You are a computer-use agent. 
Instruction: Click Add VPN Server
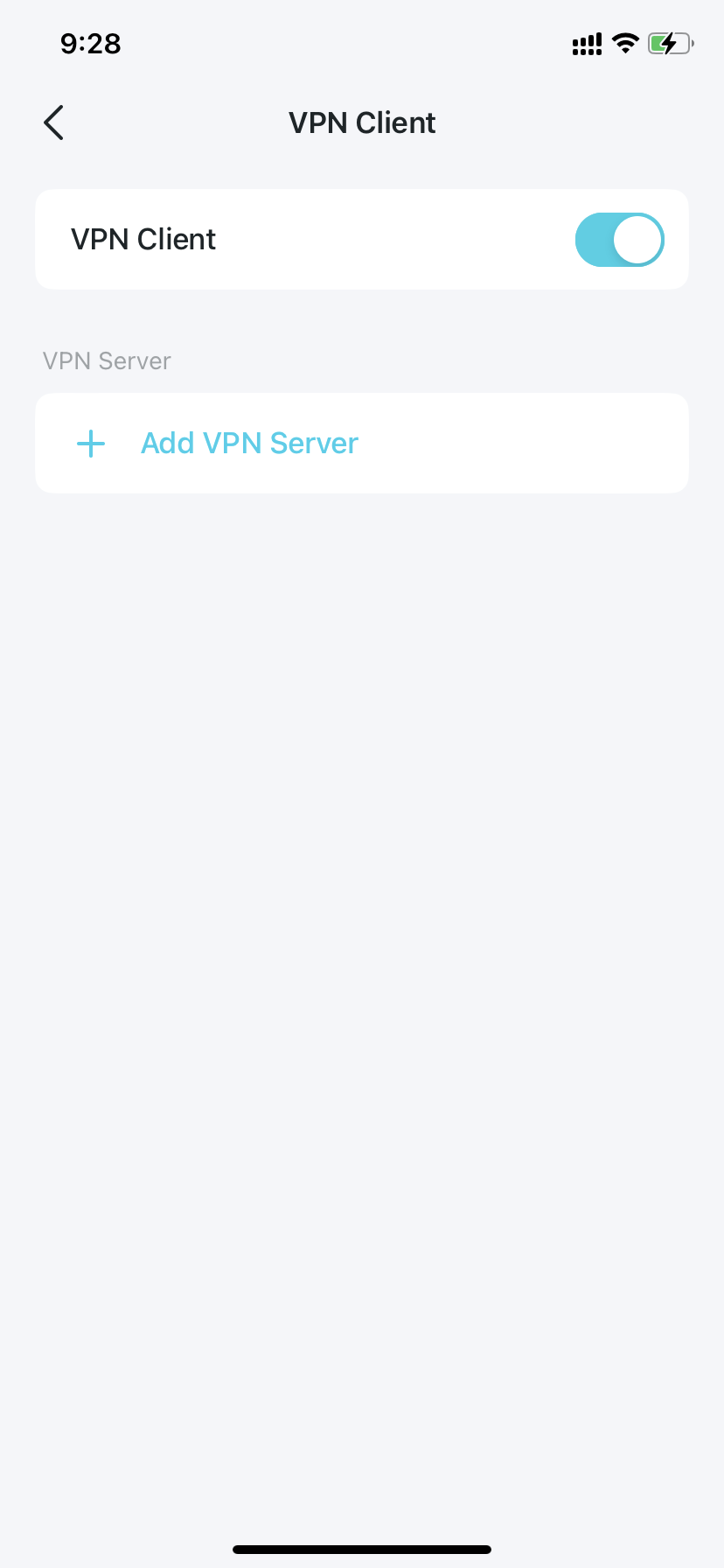[249, 443]
